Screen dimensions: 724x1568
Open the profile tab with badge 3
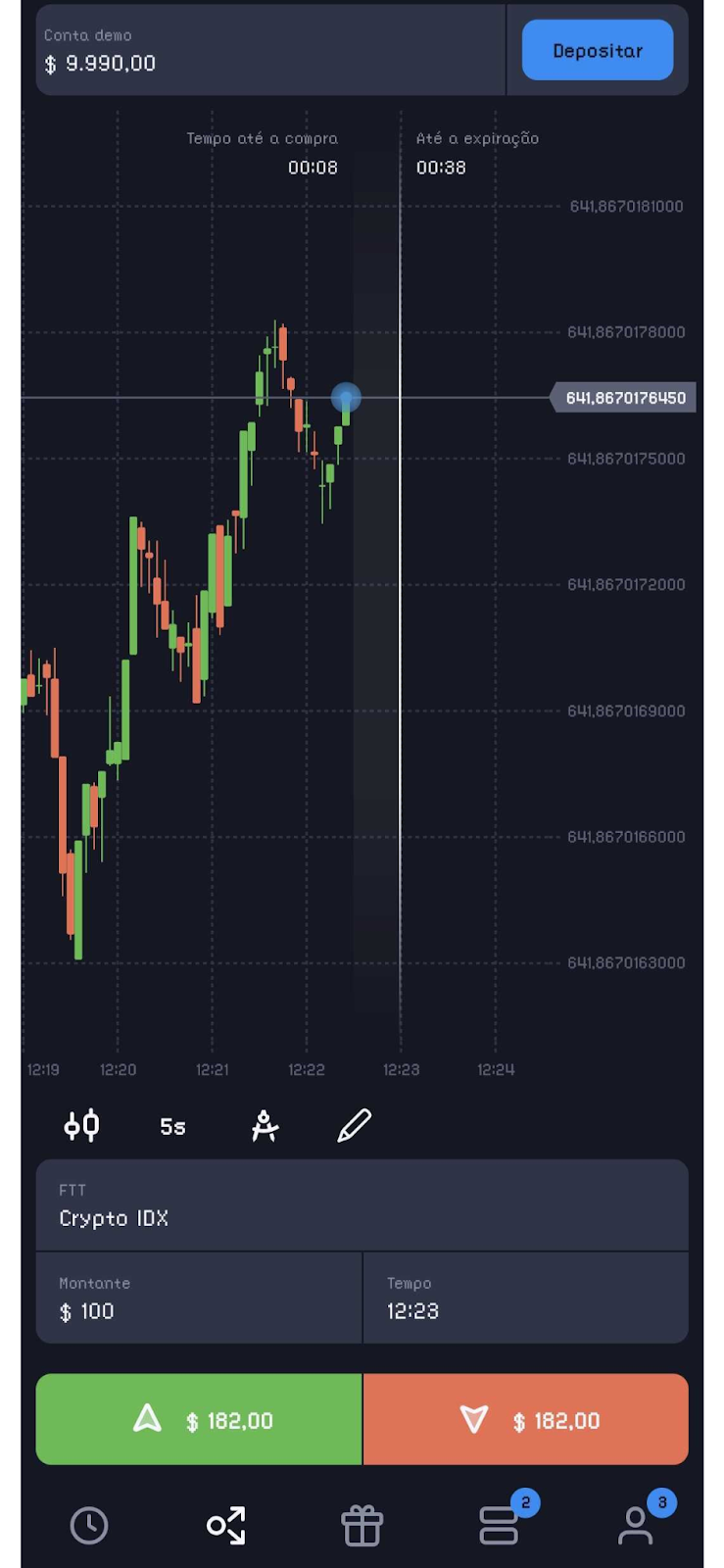[639, 1522]
